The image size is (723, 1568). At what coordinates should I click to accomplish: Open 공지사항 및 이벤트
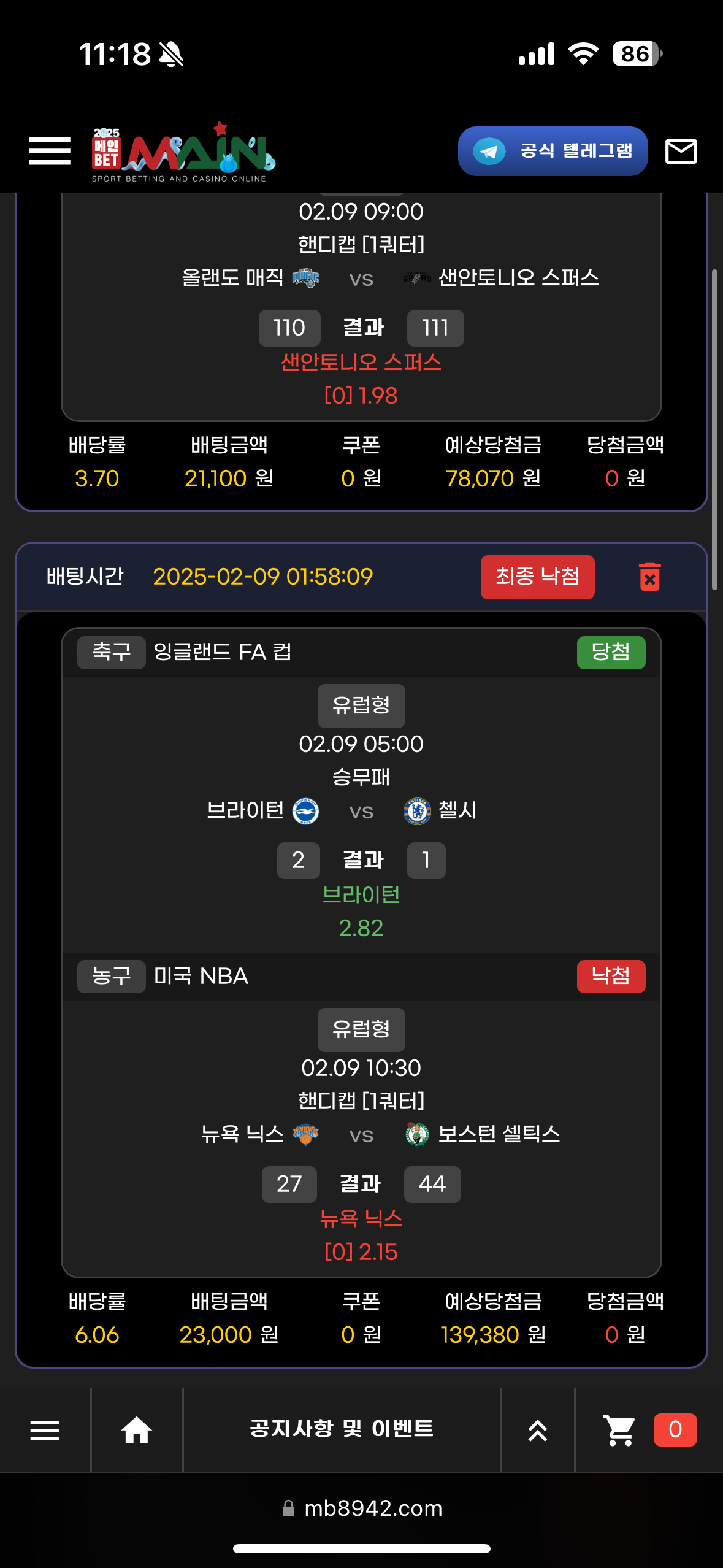tap(342, 1429)
